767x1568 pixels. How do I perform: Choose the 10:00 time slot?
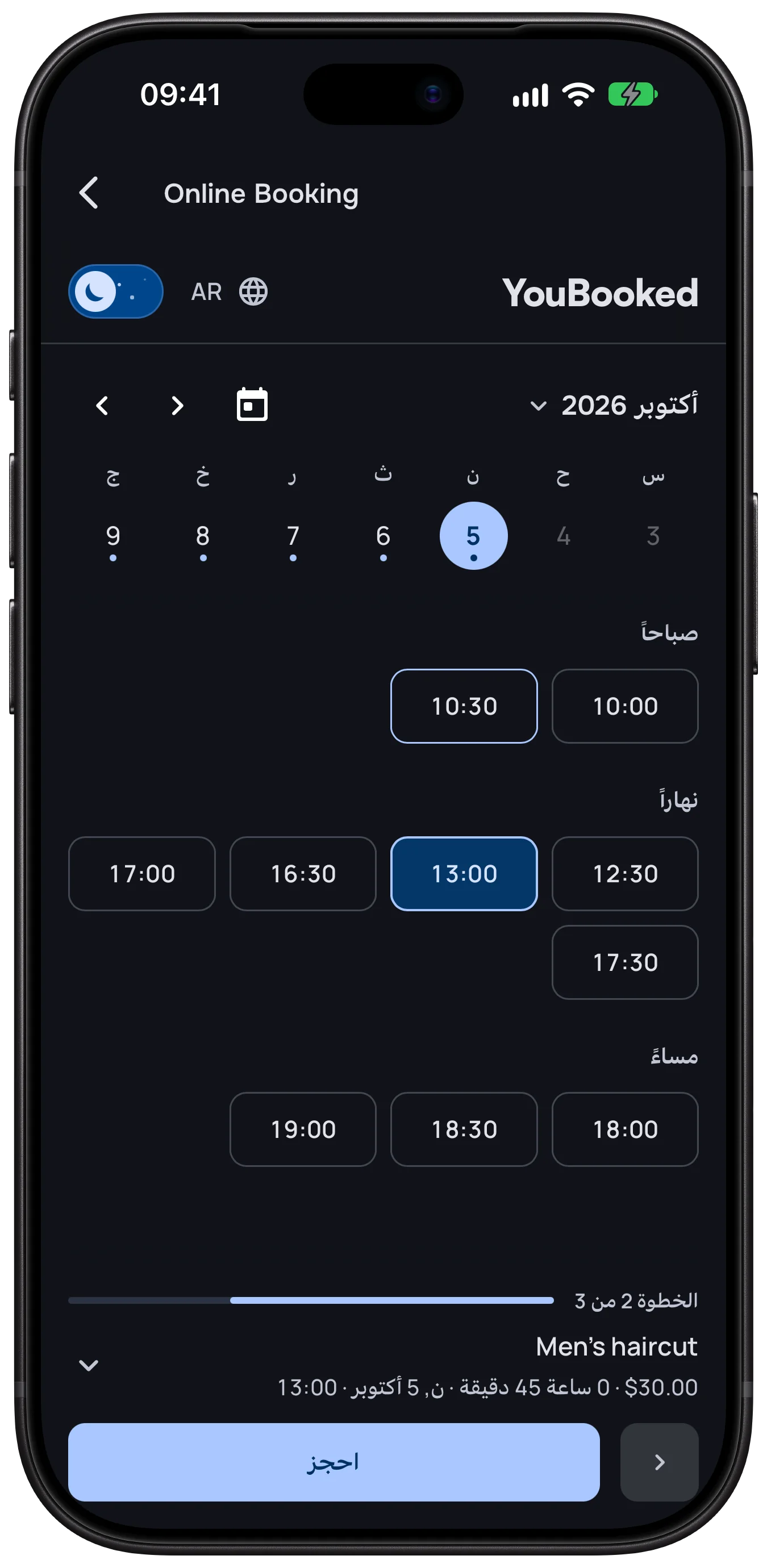click(625, 706)
